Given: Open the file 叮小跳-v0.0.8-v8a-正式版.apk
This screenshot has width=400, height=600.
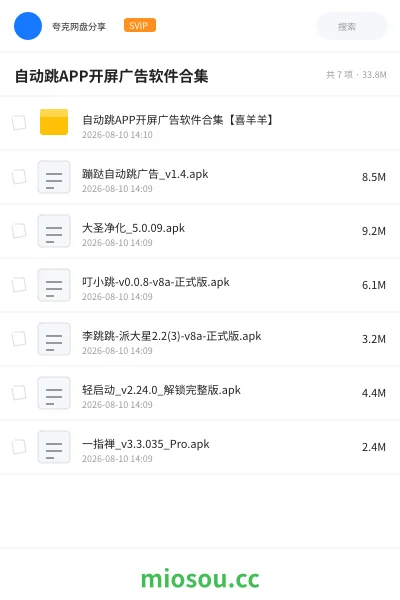Looking at the screenshot, I should click(155, 282).
